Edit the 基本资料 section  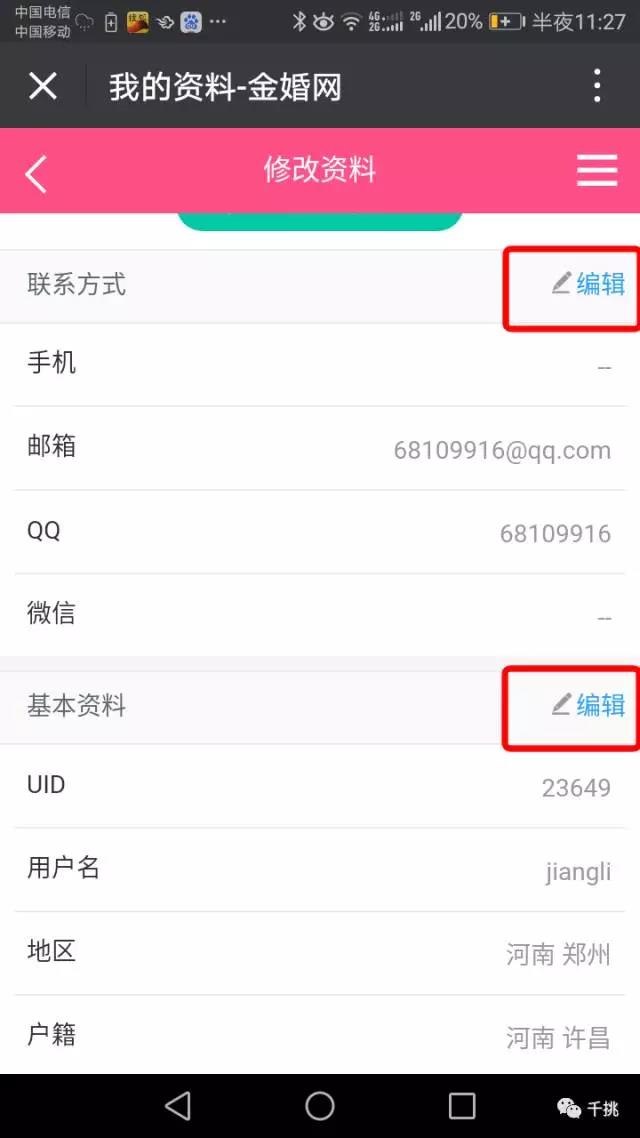[588, 705]
